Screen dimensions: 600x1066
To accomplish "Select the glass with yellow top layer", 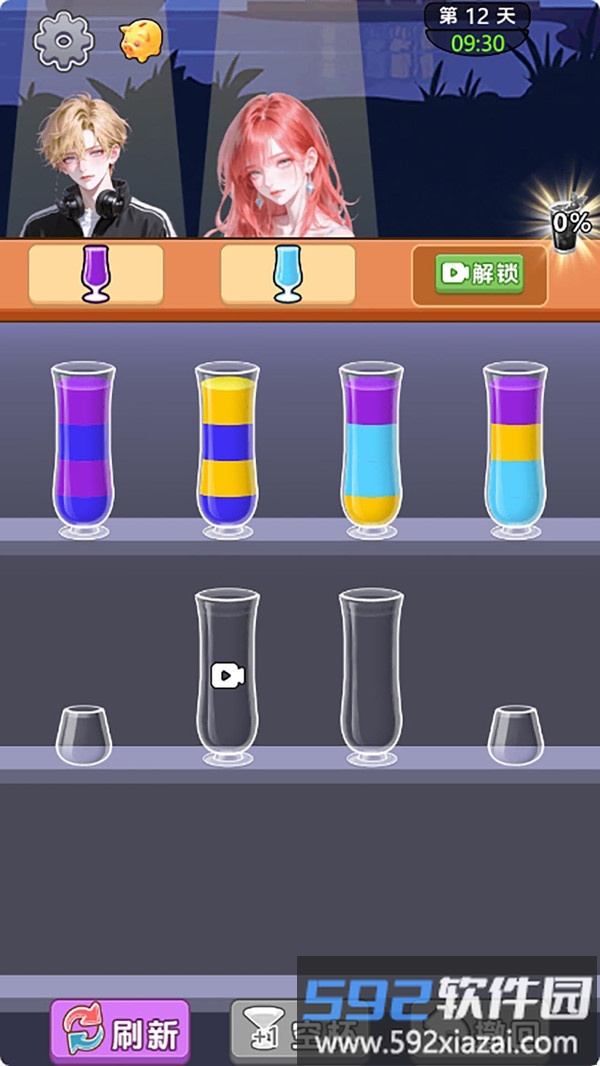I will (227, 449).
